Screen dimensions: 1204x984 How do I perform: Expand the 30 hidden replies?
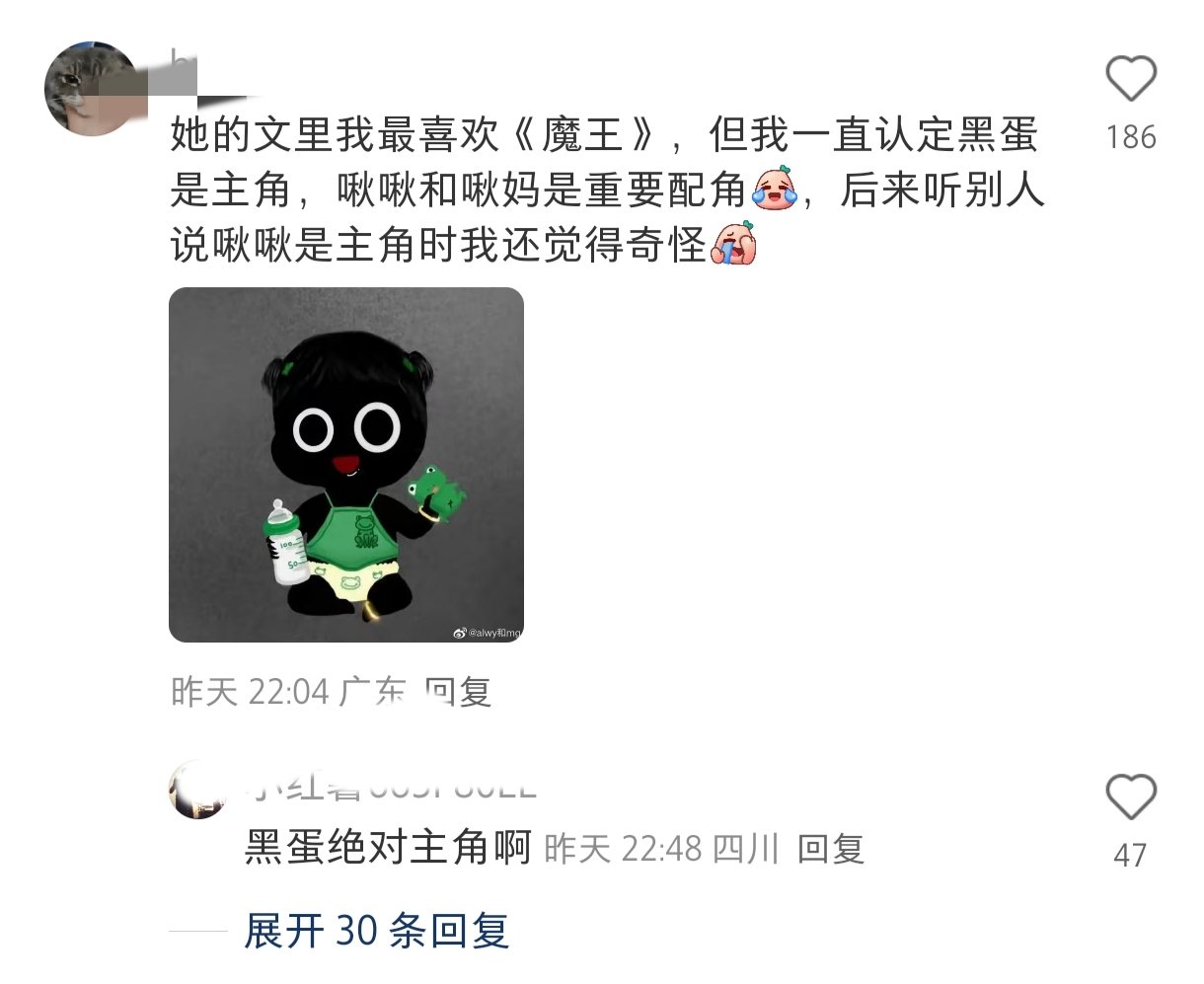(x=376, y=931)
